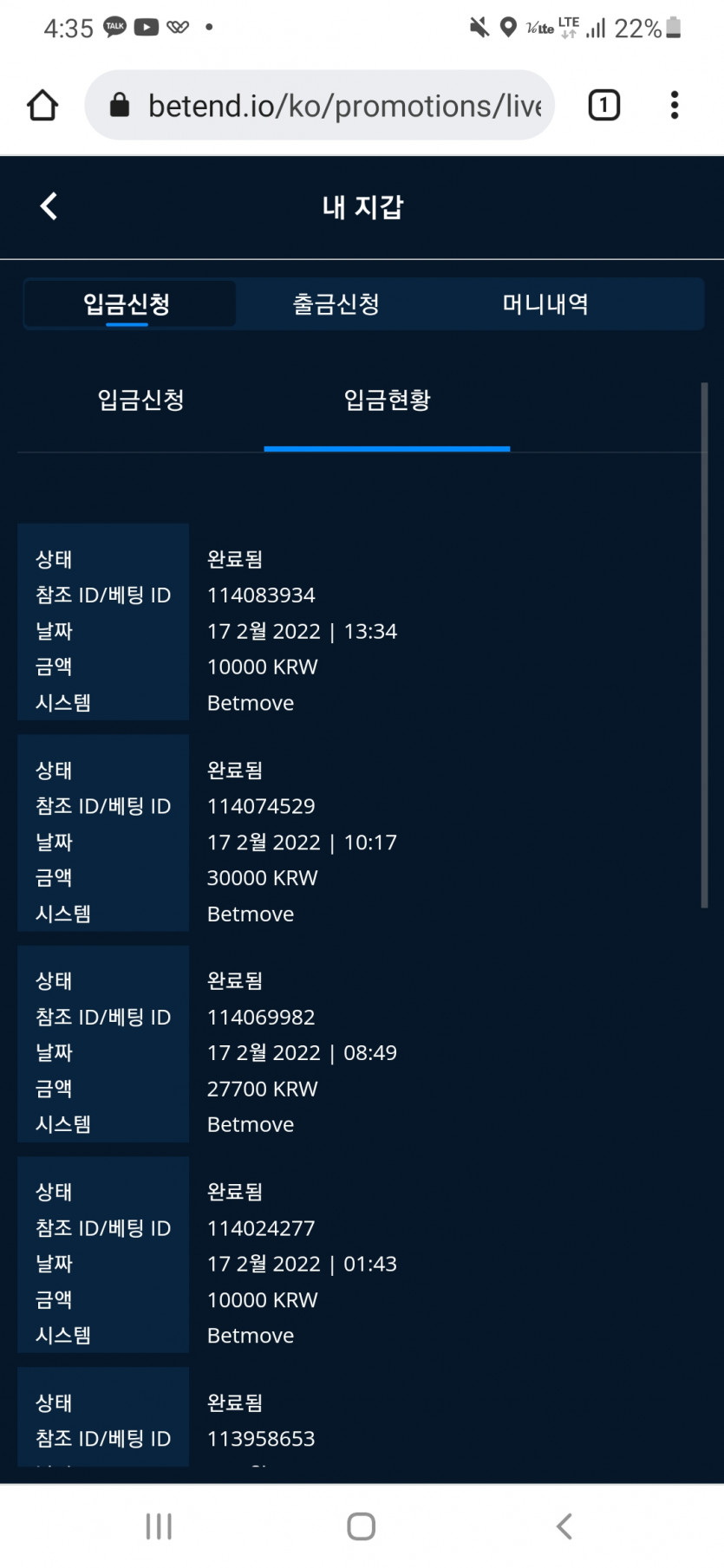This screenshot has width=724, height=1568.
Task: Select the 입금현황 sub-tab
Action: pos(387,400)
